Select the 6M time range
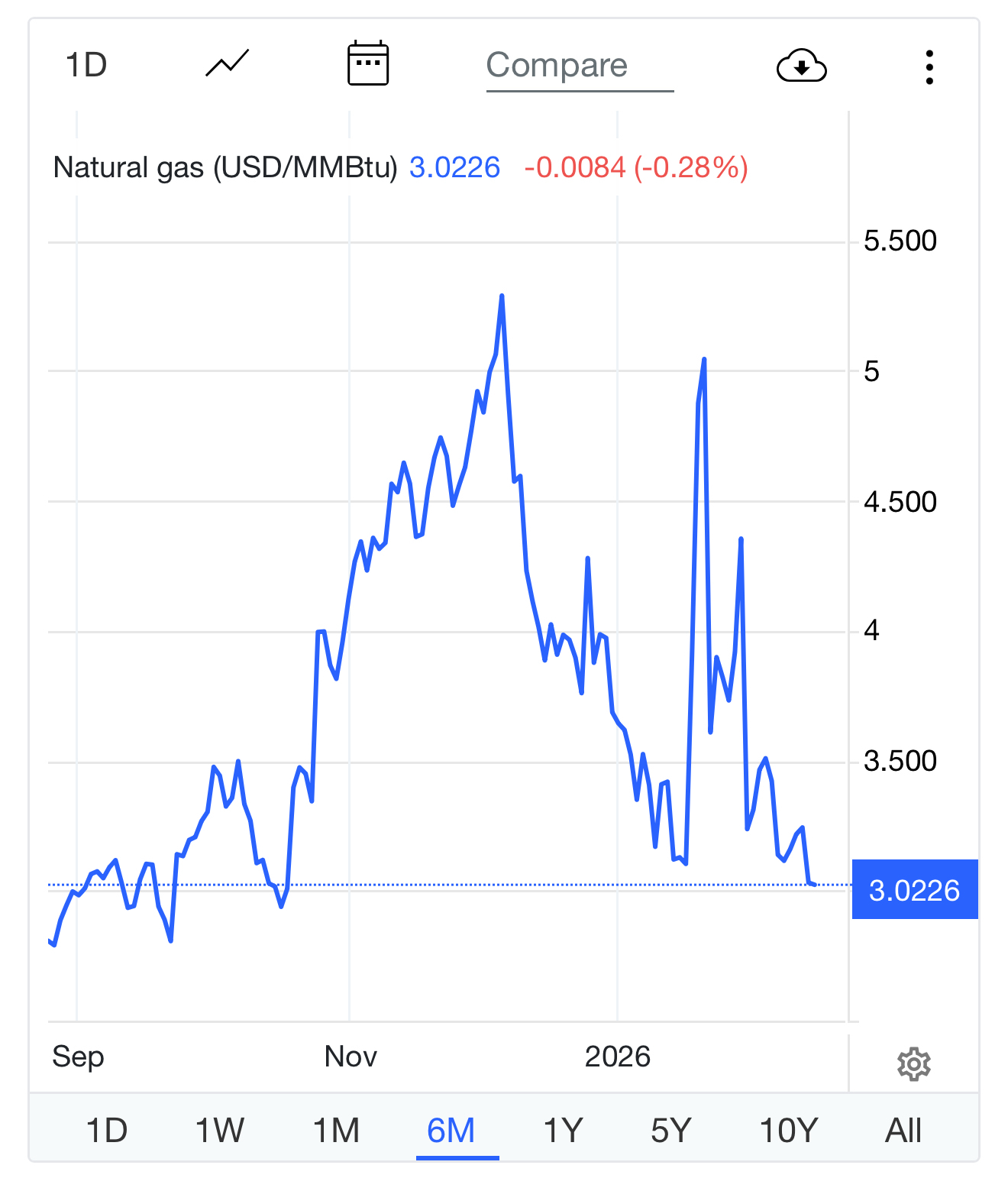This screenshot has height=1178, width=1008. (x=451, y=1131)
